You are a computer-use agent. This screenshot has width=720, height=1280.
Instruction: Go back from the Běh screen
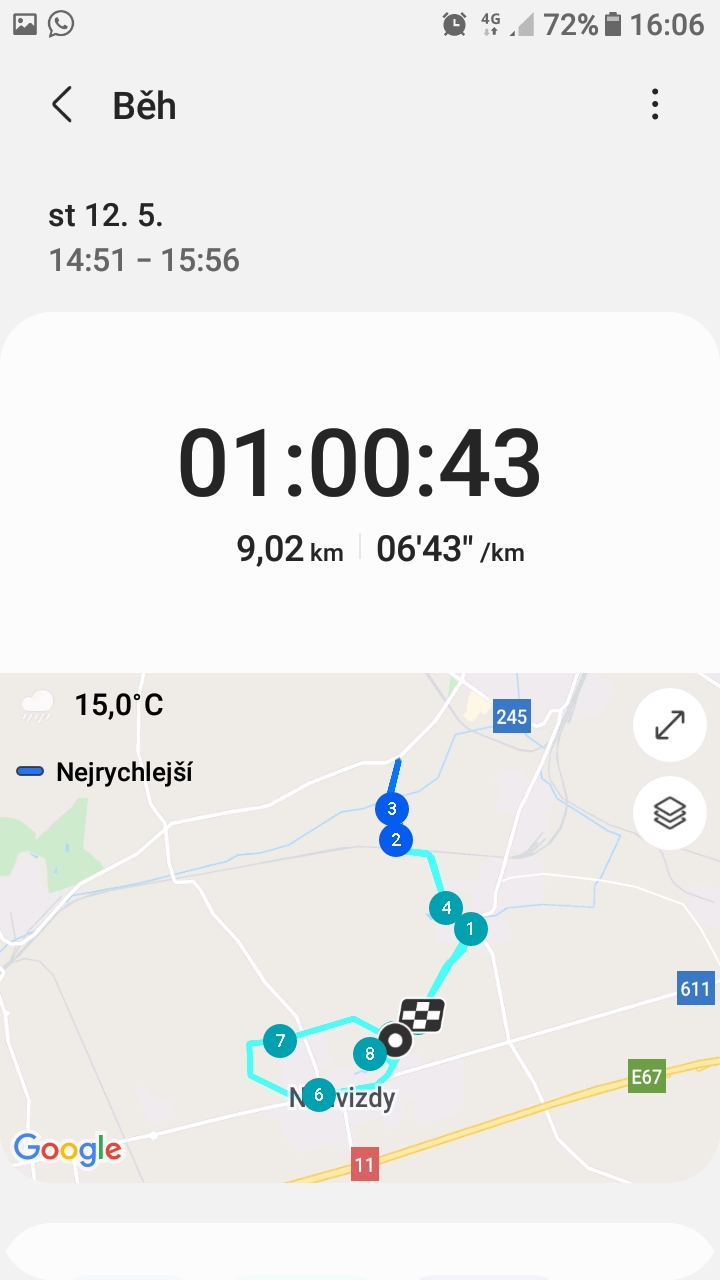[62, 105]
